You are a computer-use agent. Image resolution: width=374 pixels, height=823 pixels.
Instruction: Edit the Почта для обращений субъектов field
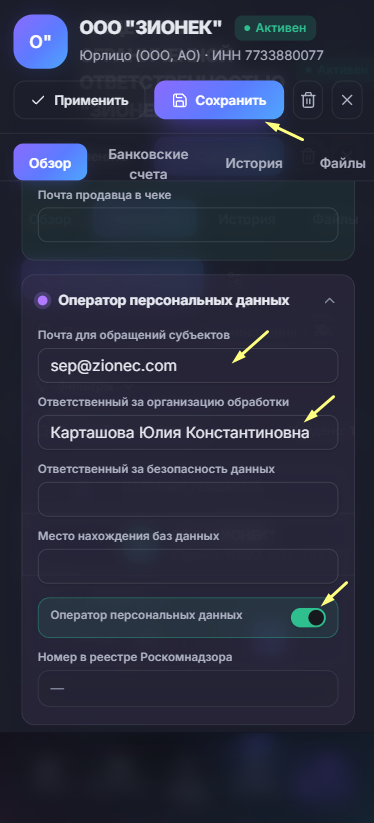click(x=188, y=366)
